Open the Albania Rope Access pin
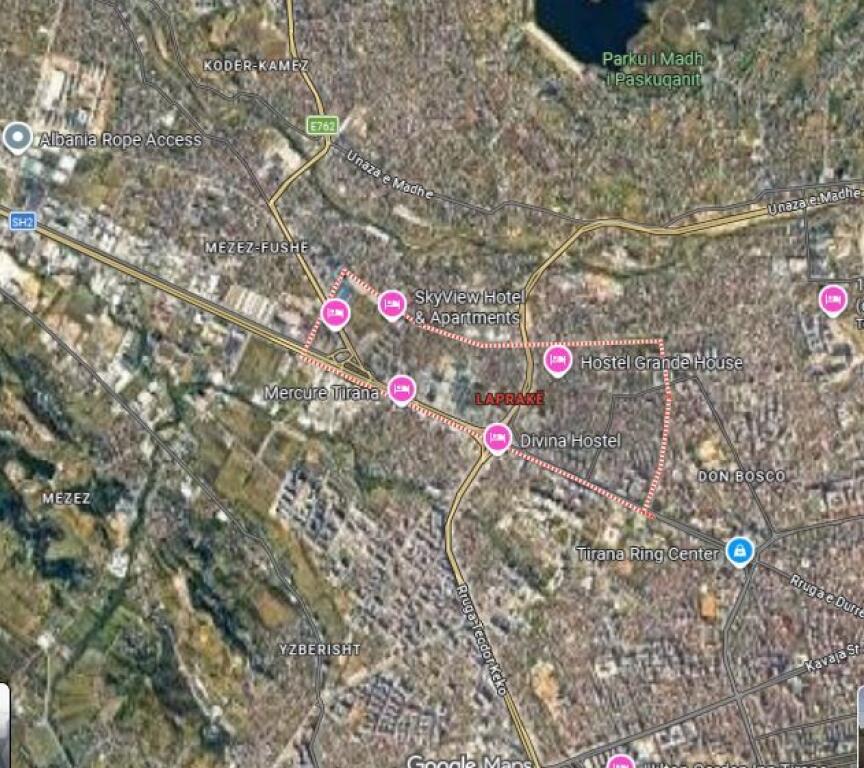Screen dimensions: 864x768 (x=17, y=137)
